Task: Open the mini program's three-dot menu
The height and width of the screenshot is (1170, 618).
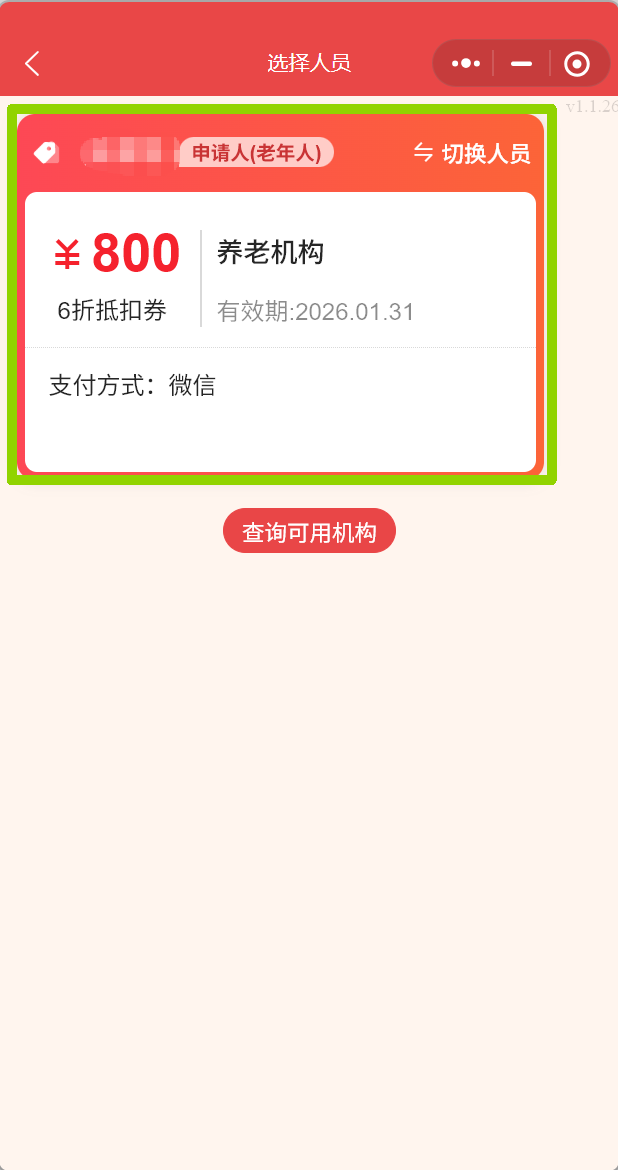Action: pos(466,63)
